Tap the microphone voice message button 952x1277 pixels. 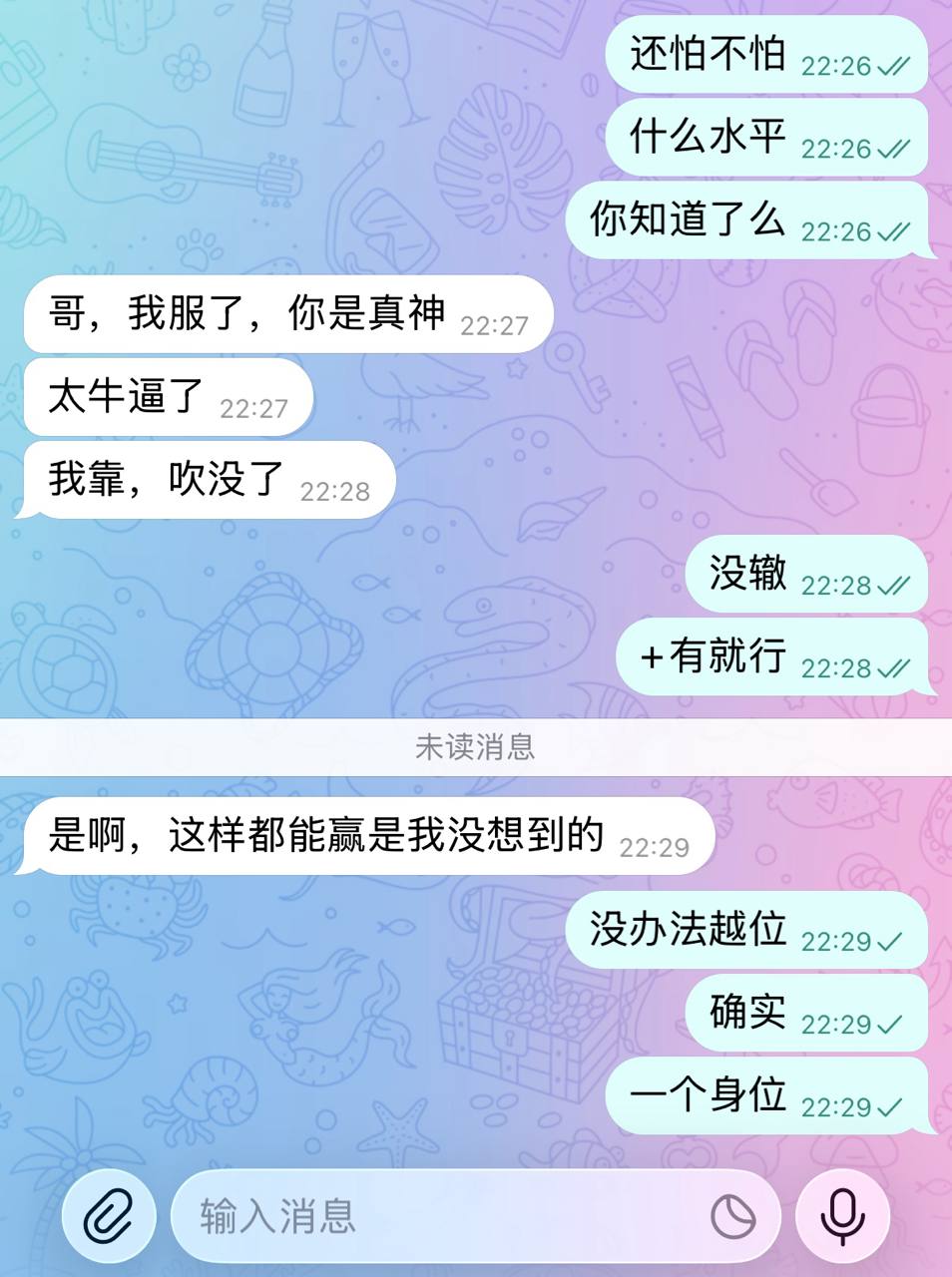[842, 1216]
